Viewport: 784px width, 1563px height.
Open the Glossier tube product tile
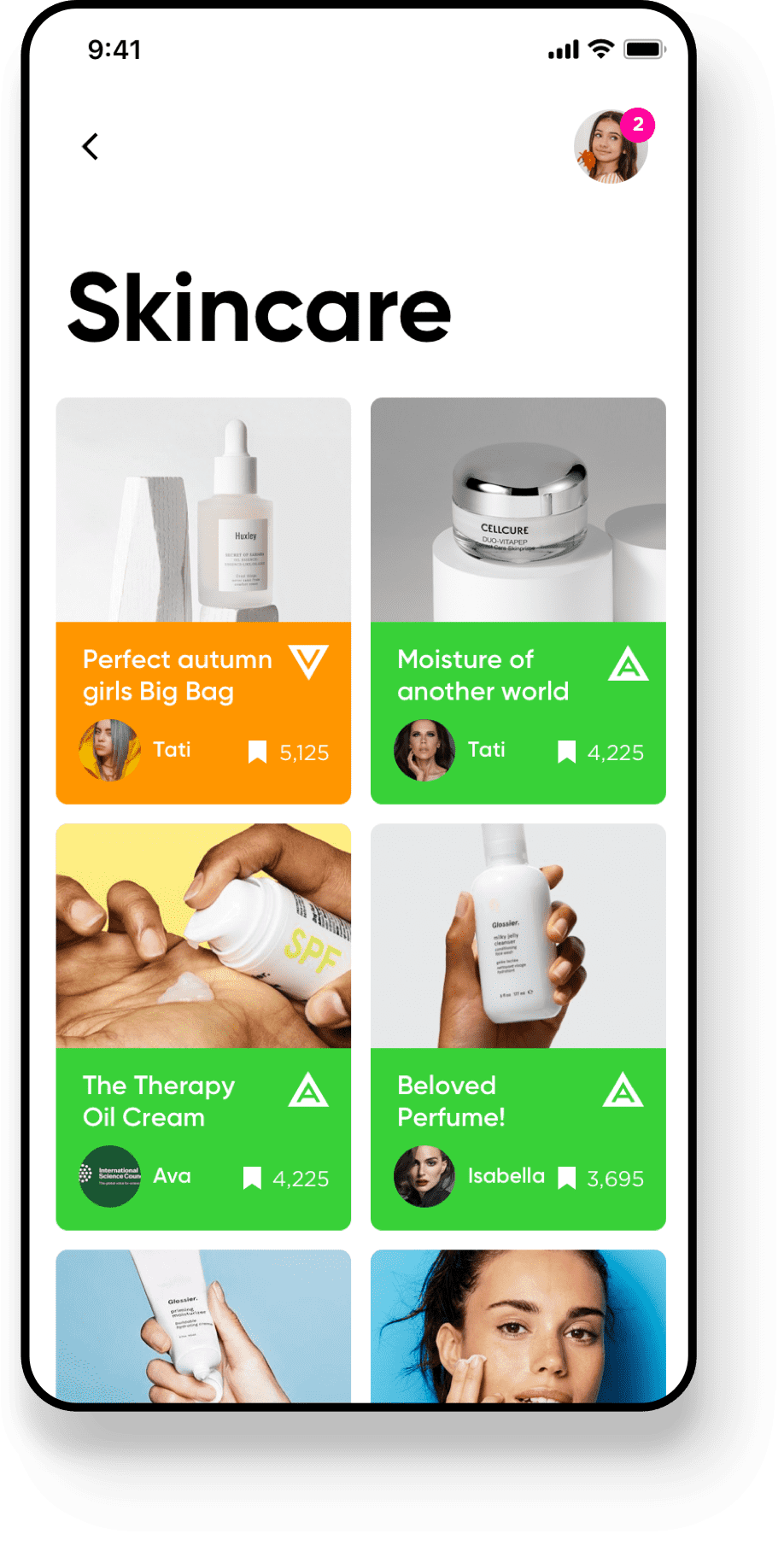pos(203,1326)
